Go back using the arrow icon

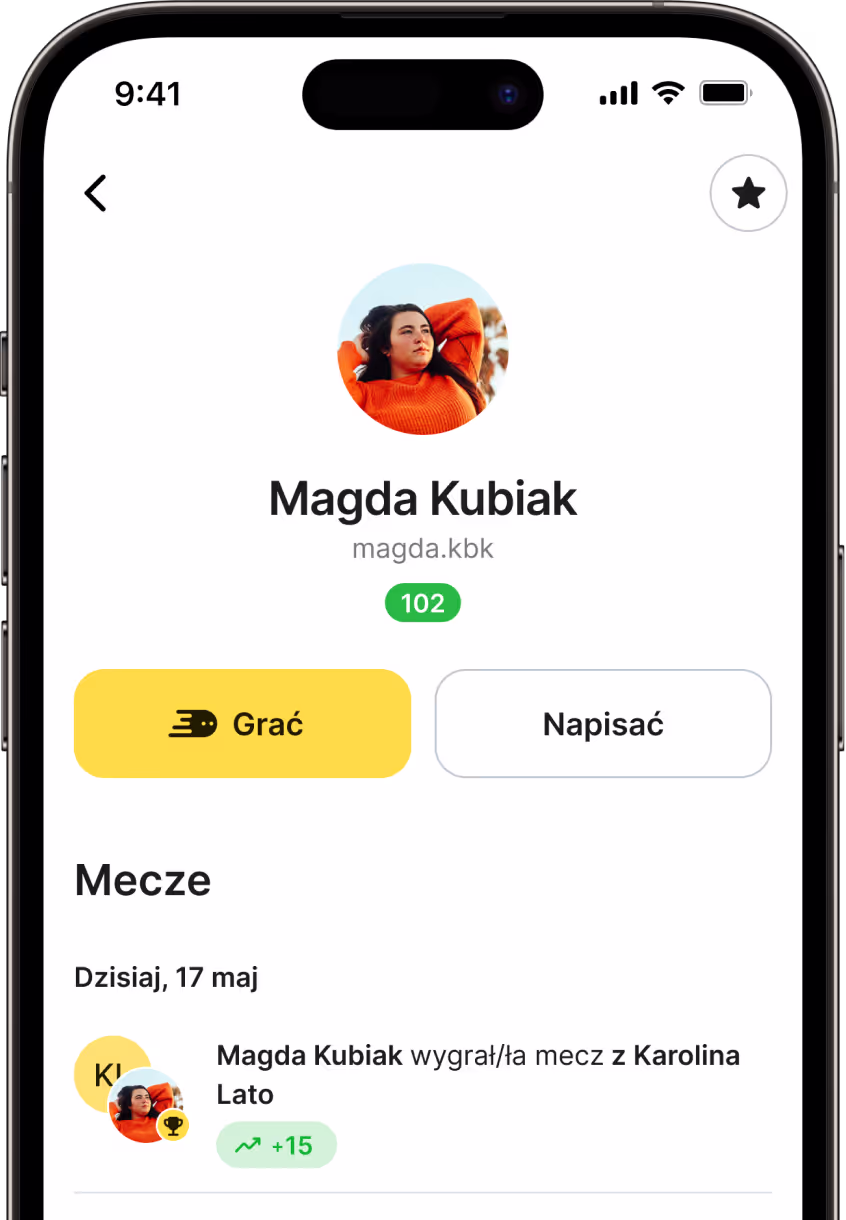click(95, 193)
